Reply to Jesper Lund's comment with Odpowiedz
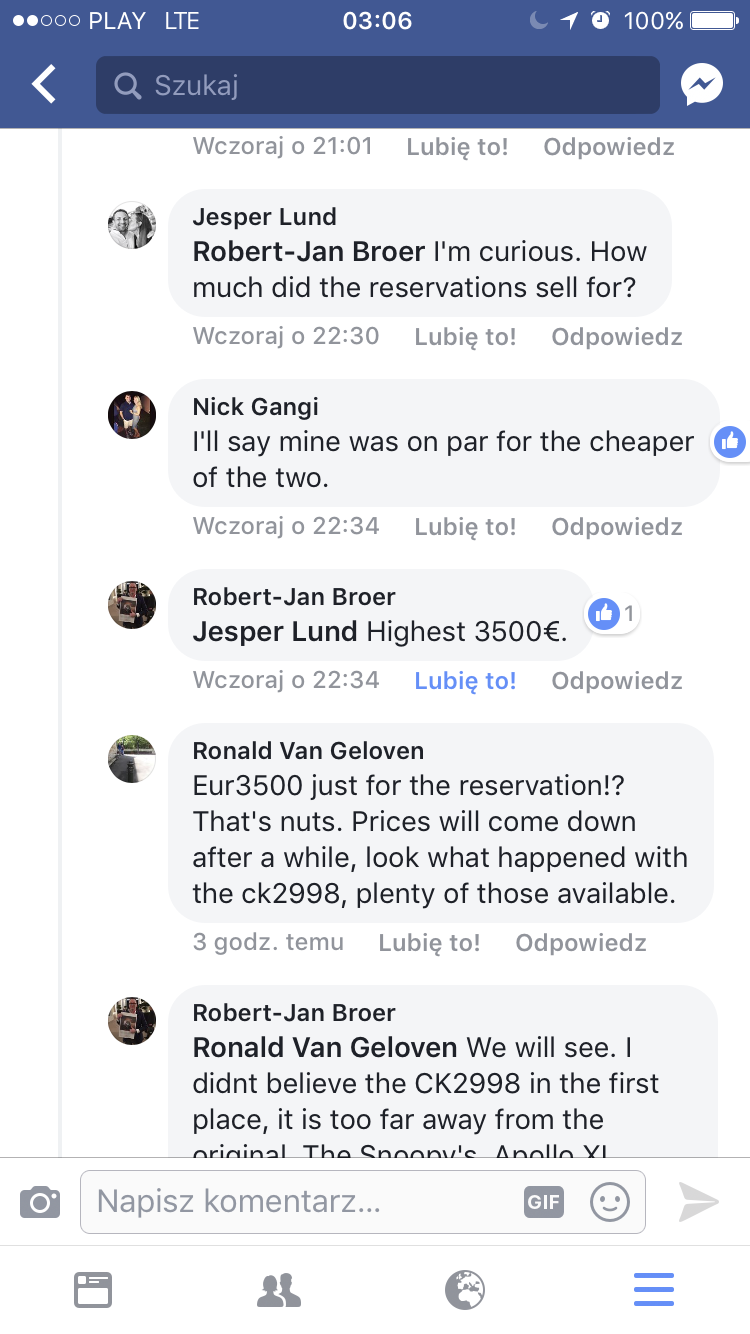This screenshot has width=750, height=1334. pos(616,336)
